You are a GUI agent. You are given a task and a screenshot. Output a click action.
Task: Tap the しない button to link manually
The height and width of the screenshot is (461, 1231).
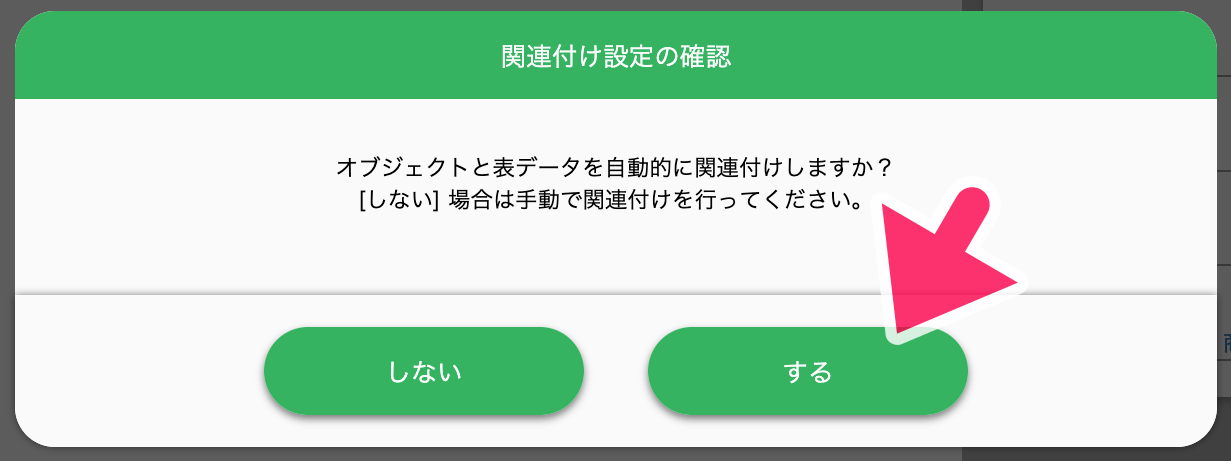pos(424,372)
